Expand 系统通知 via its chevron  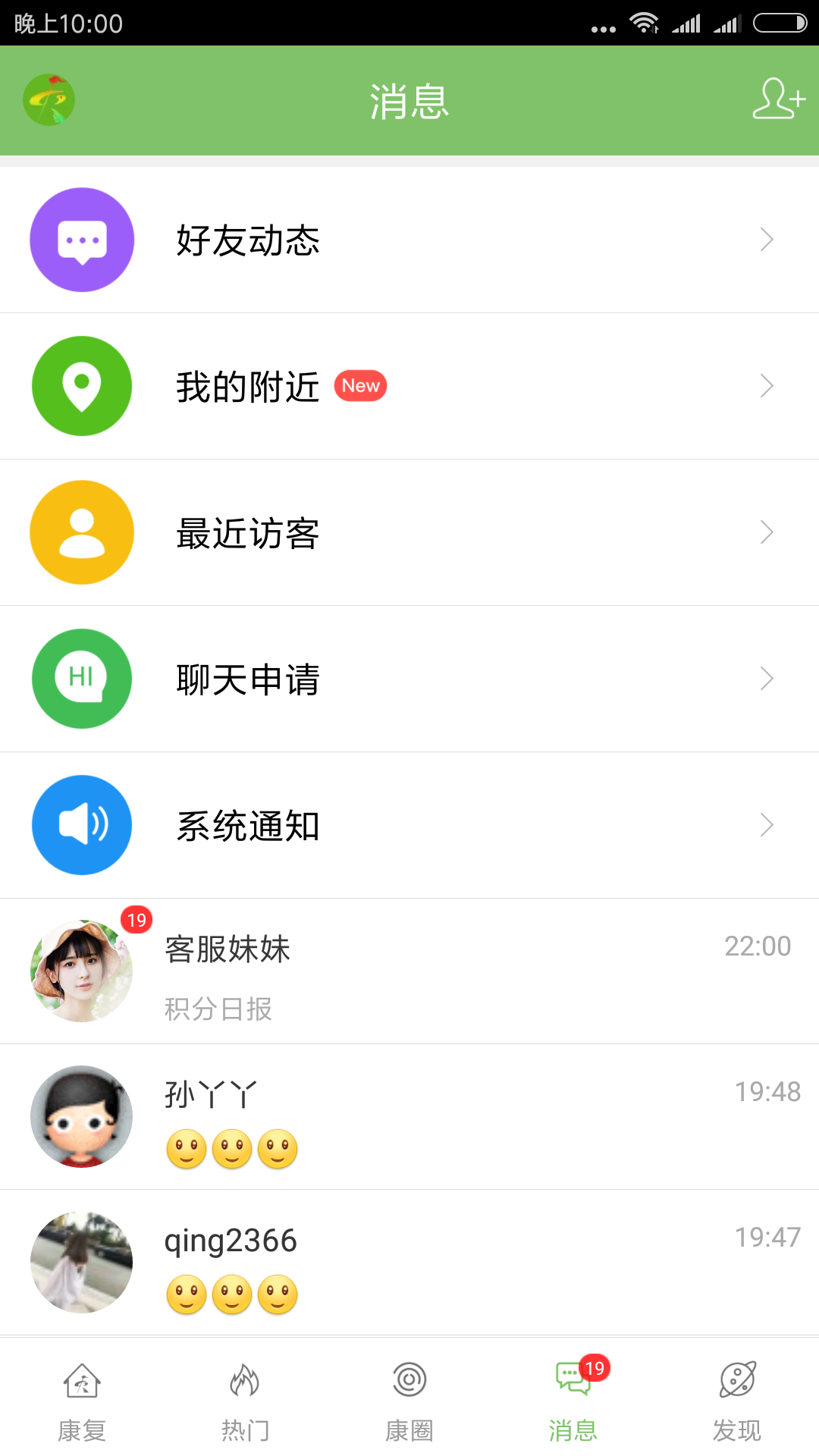(766, 825)
